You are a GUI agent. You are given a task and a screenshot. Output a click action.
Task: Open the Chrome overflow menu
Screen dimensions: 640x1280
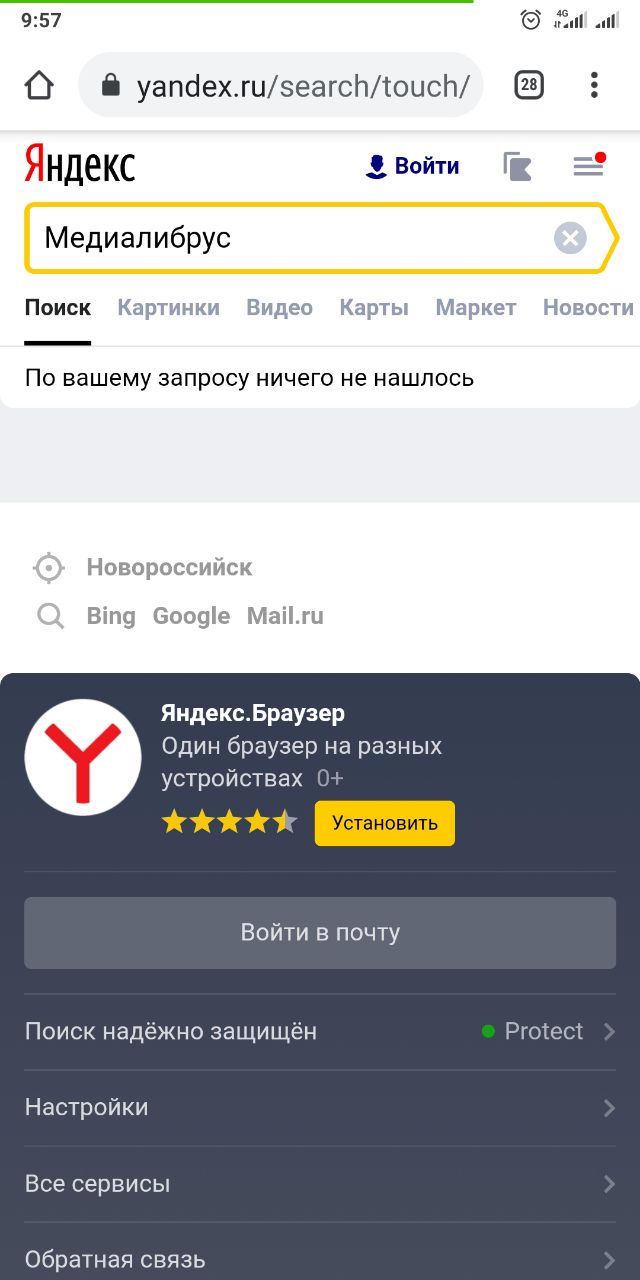(x=594, y=86)
